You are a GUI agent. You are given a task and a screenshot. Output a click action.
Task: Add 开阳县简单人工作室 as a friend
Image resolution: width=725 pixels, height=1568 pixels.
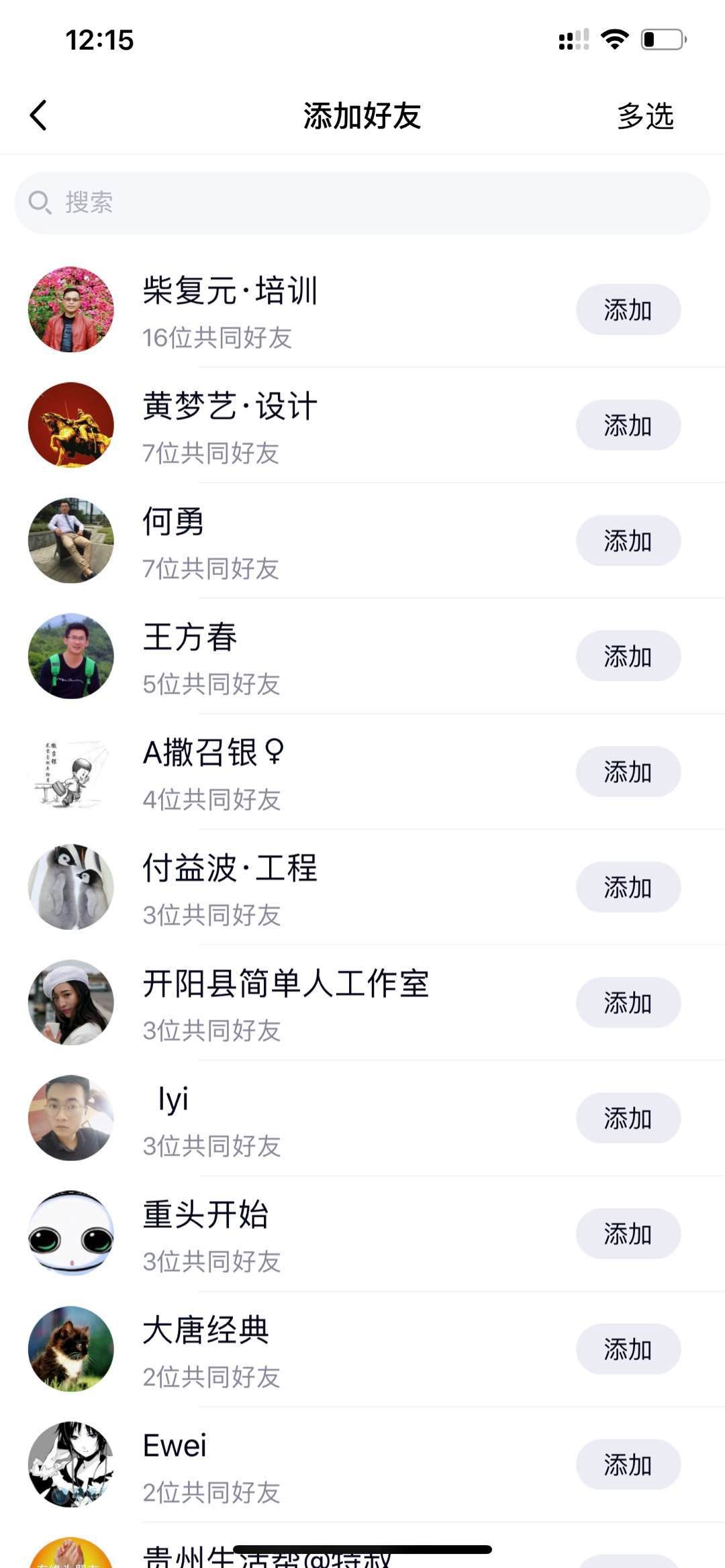(628, 1002)
